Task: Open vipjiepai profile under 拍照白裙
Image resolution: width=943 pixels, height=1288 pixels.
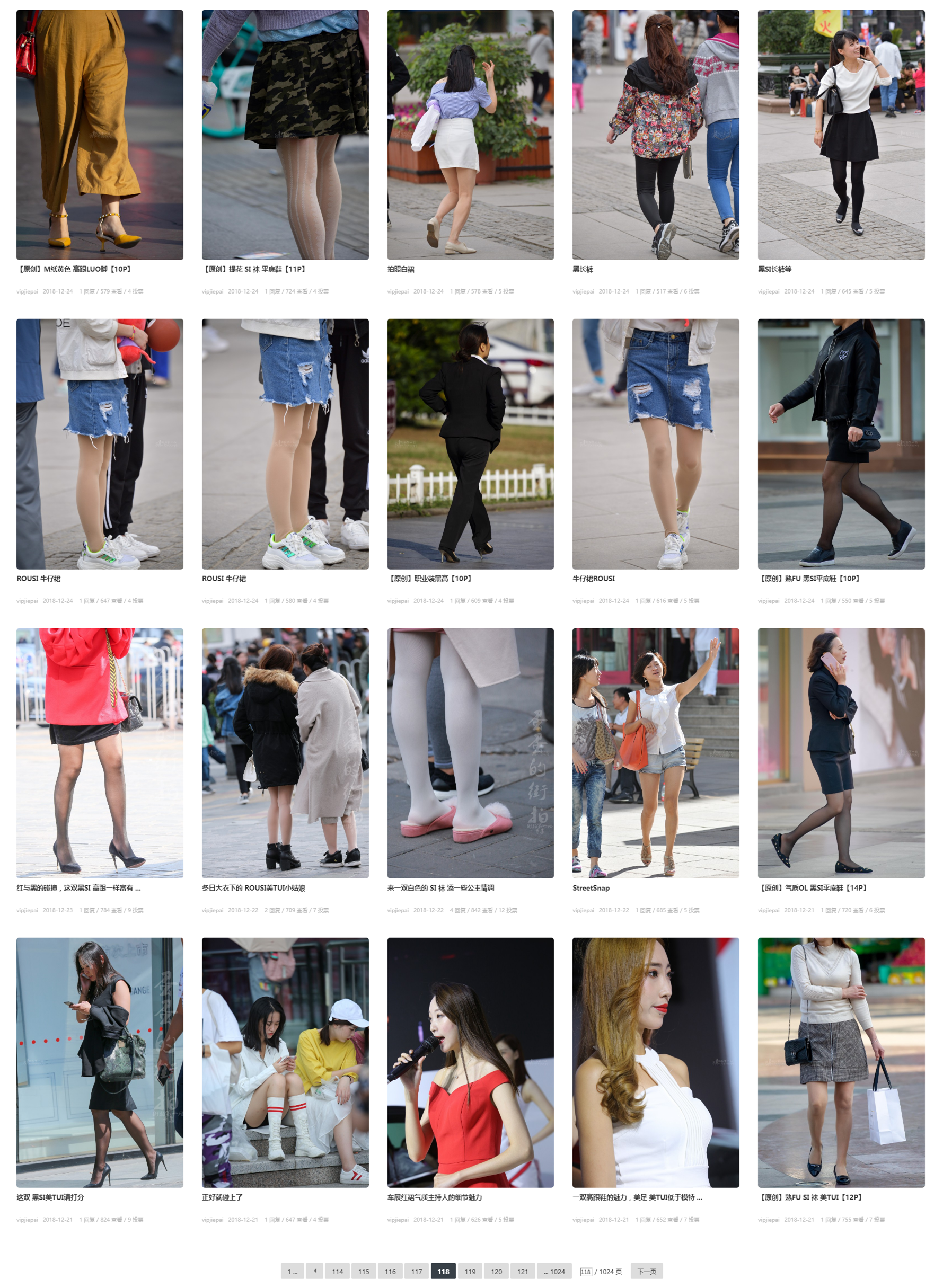Action: pyautogui.click(x=398, y=291)
